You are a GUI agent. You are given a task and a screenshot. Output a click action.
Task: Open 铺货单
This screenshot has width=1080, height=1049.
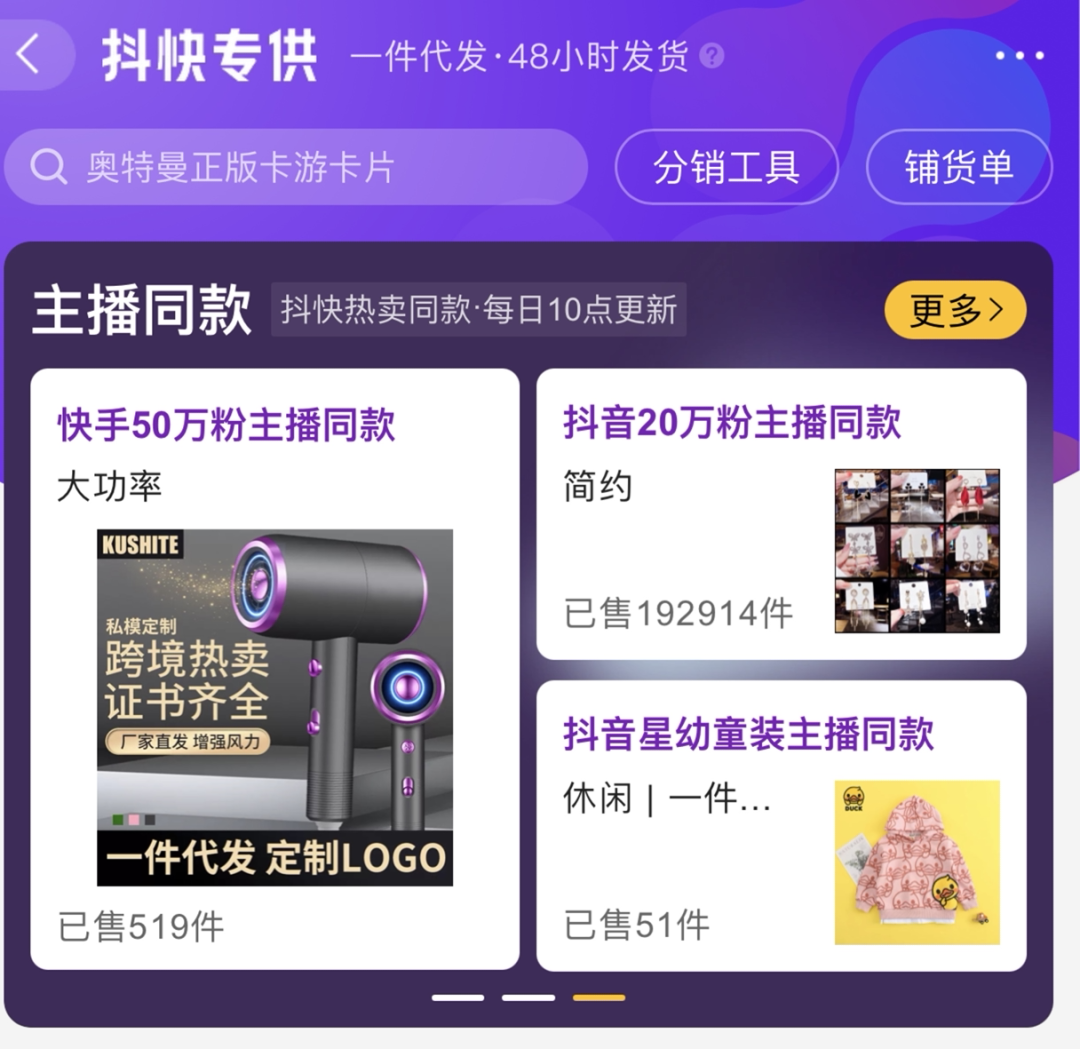958,167
